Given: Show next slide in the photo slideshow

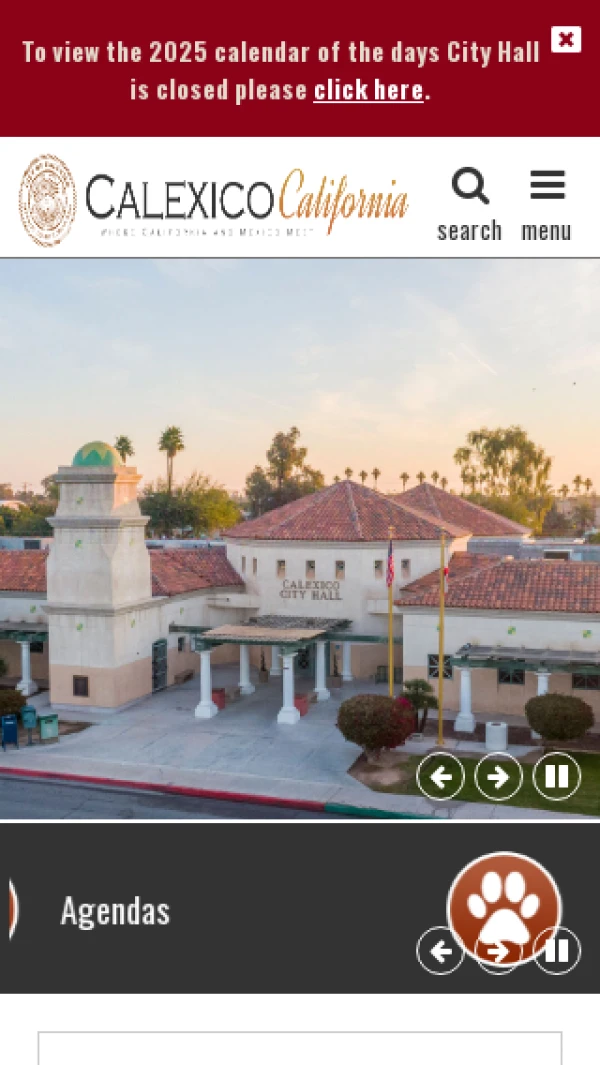Looking at the screenshot, I should tap(498, 776).
